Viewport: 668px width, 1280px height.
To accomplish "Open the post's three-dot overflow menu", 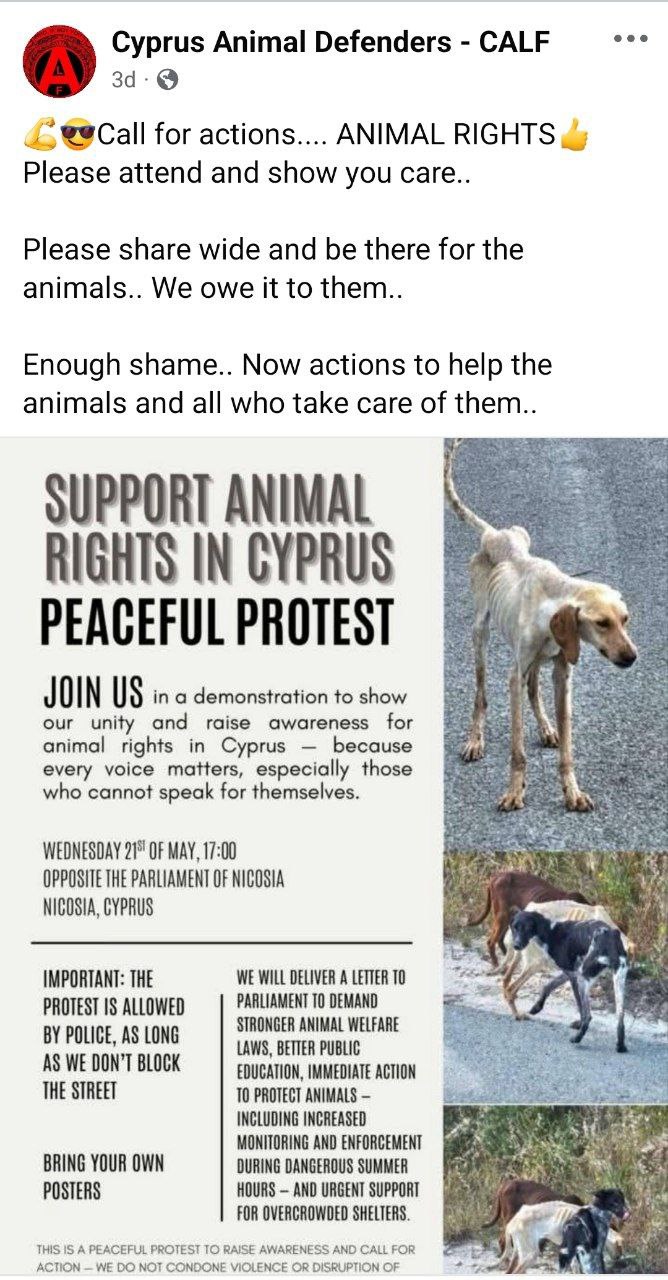I will 630,40.
